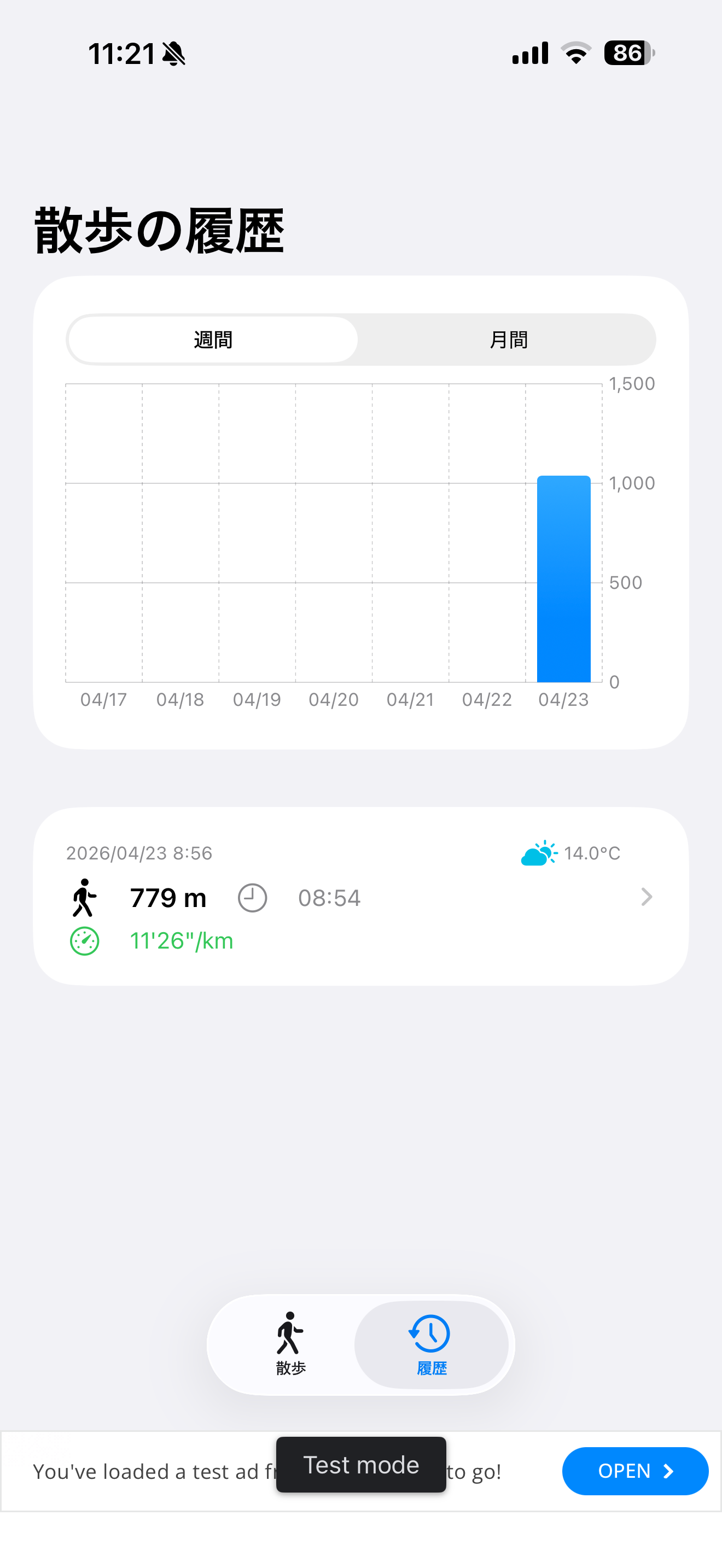This screenshot has width=722, height=1568.
Task: Tap the OPEN button on the ad banner
Action: (x=635, y=1471)
